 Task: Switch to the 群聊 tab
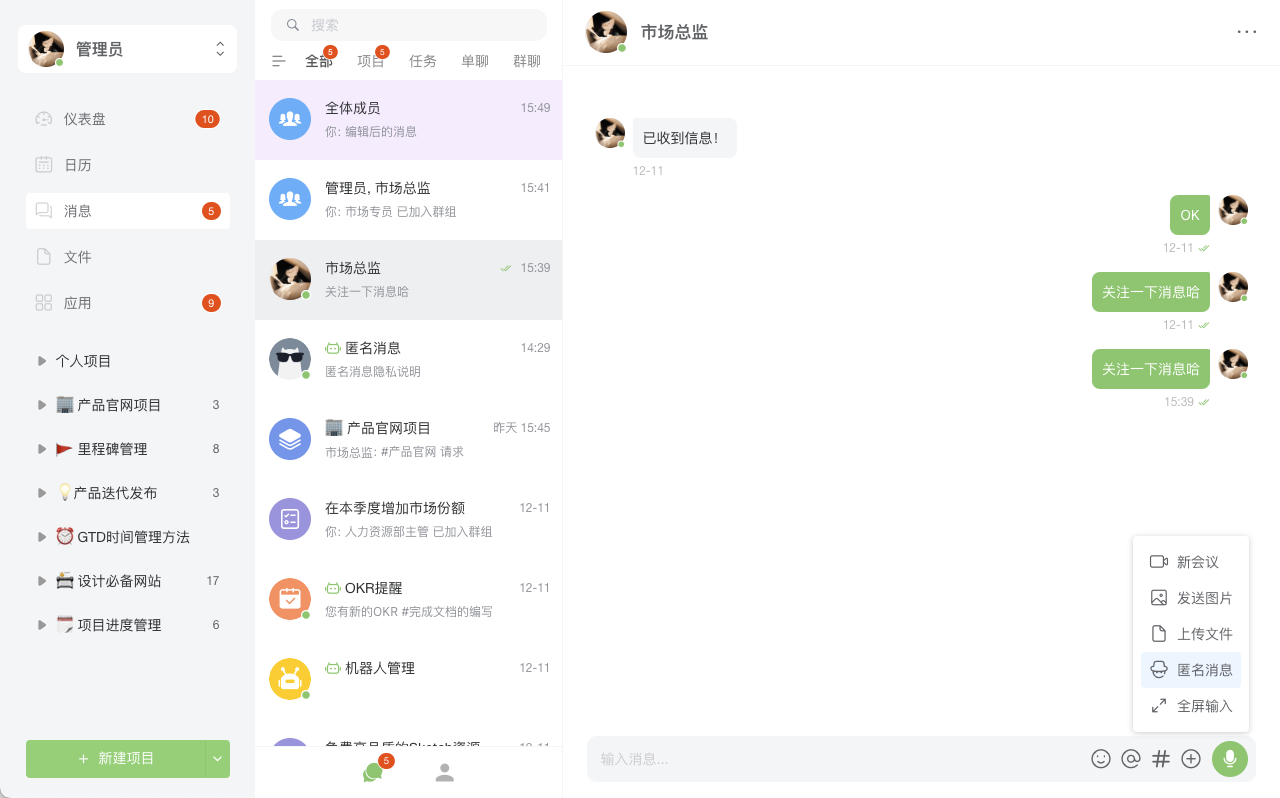click(527, 61)
